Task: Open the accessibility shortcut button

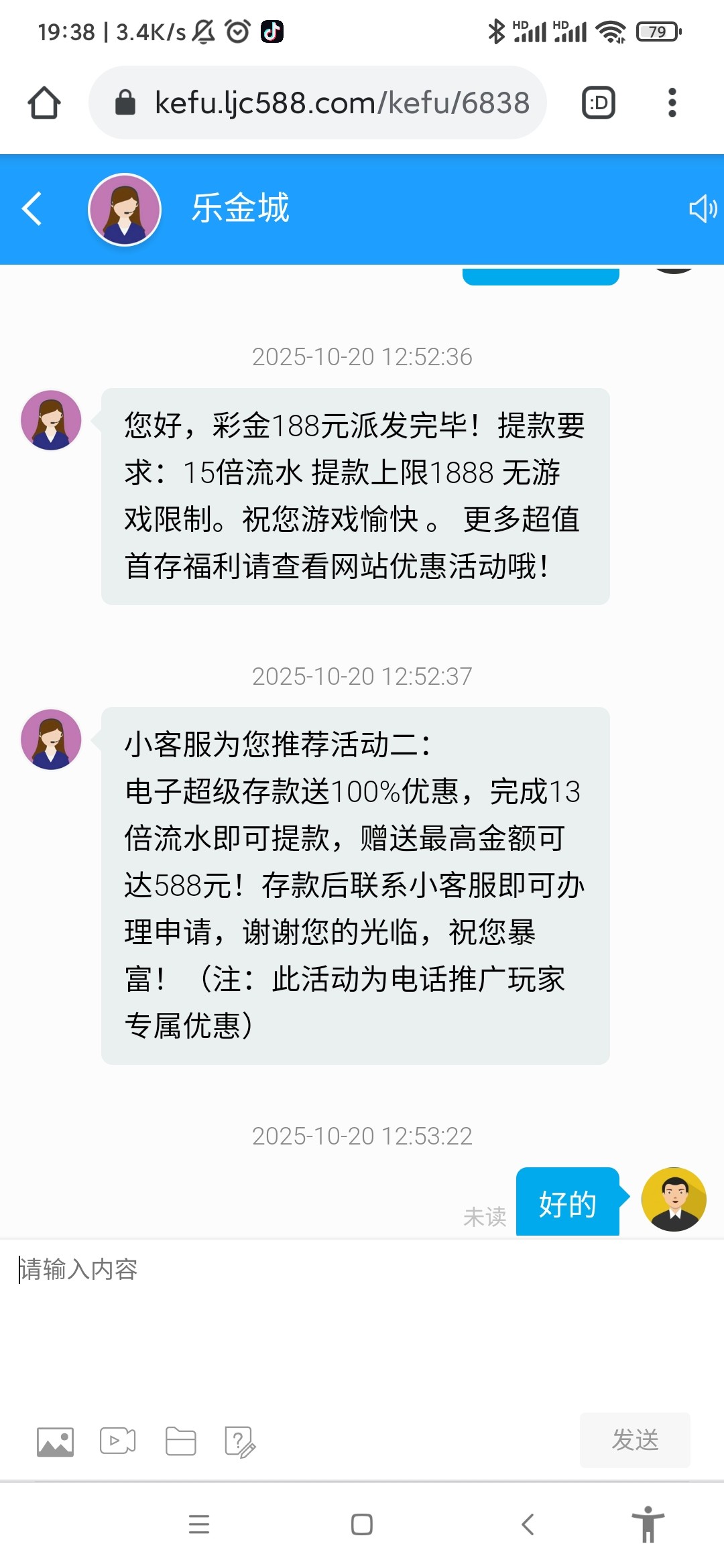Action: [648, 1524]
